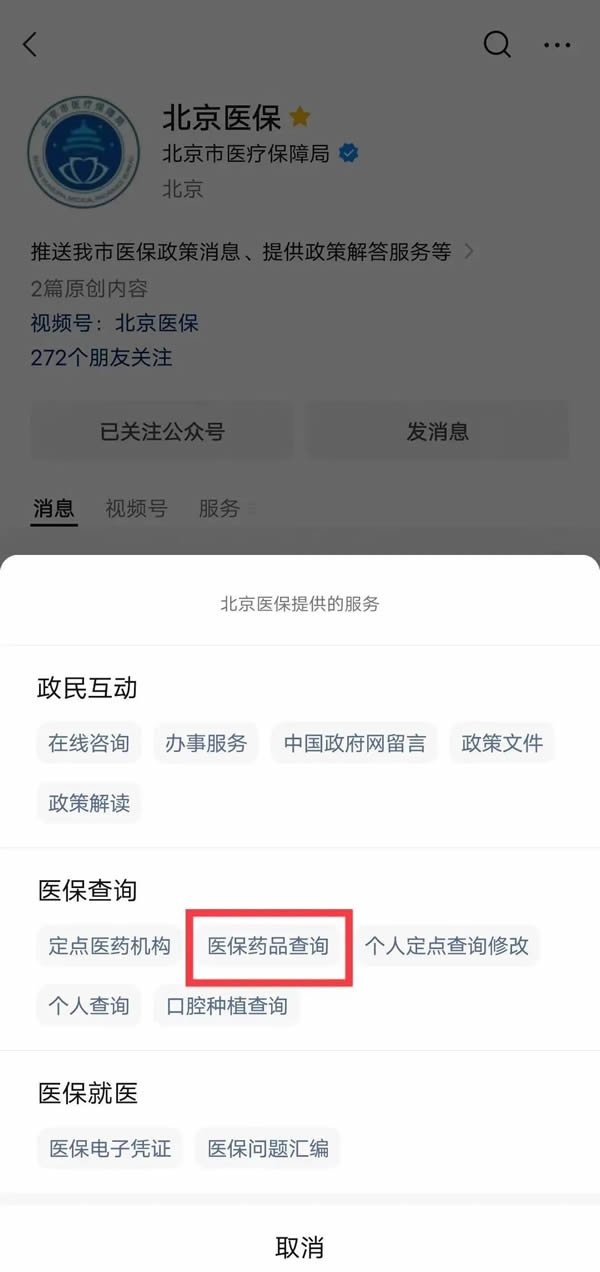Select 口腔种植查询

227,1005
